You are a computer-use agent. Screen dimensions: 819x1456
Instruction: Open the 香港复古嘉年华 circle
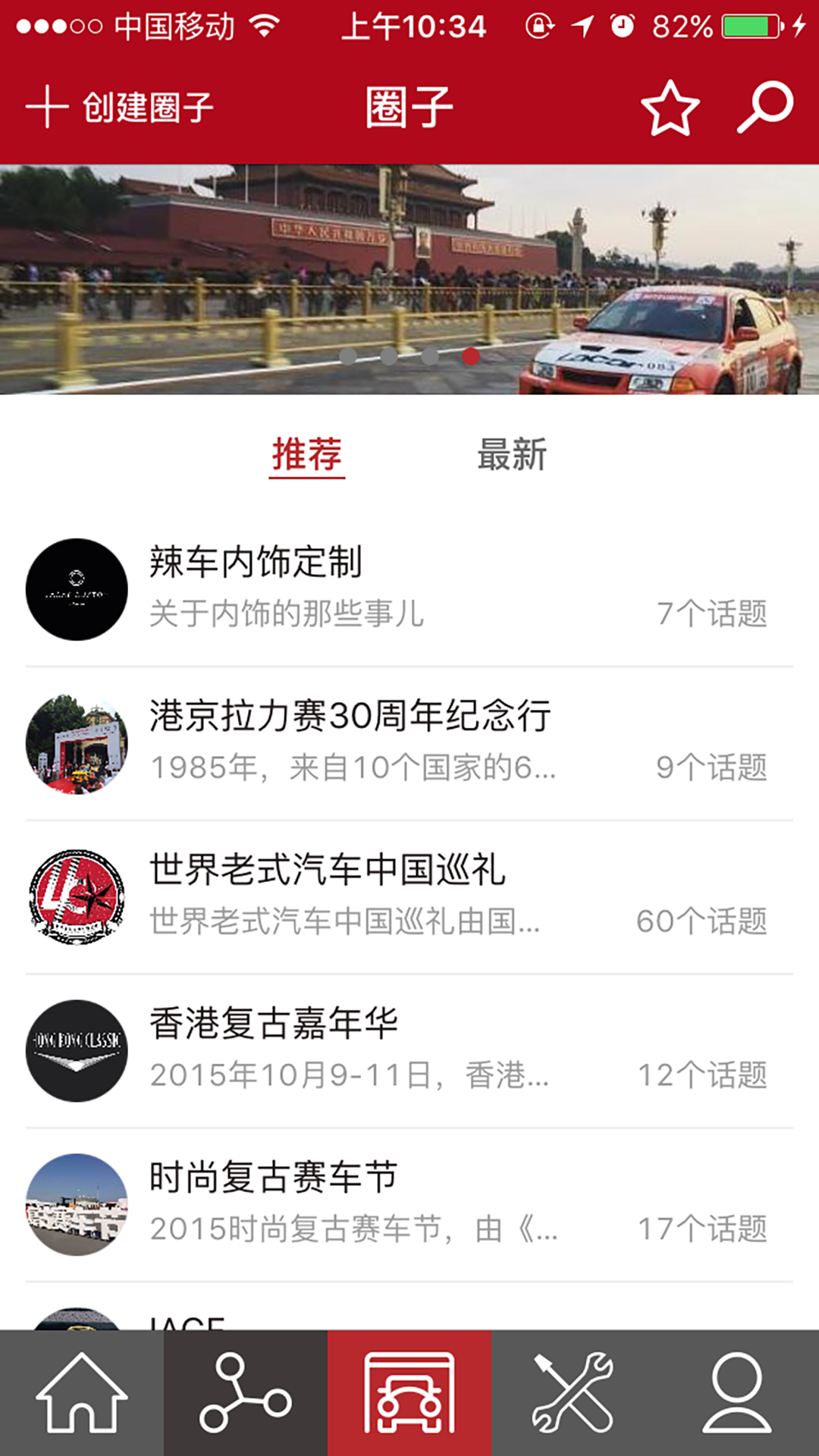[x=409, y=1050]
